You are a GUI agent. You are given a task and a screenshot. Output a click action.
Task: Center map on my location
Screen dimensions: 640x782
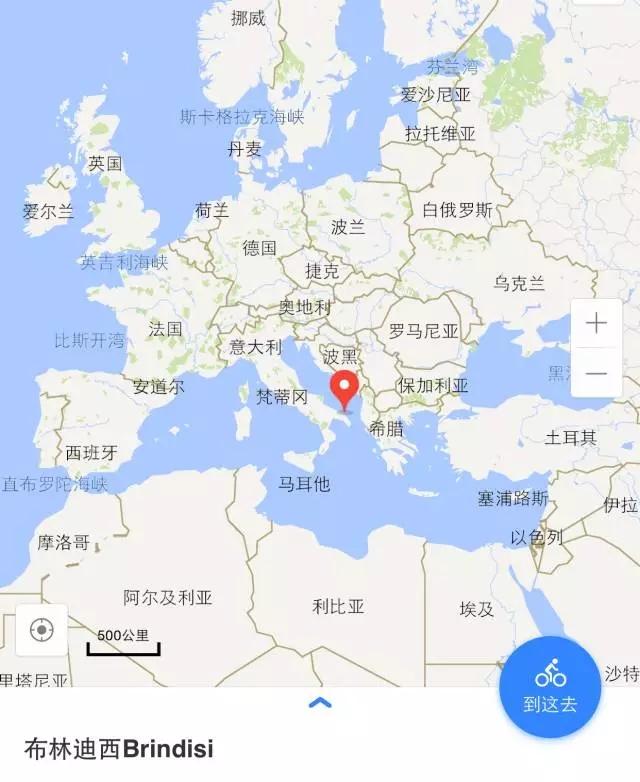pyautogui.click(x=41, y=630)
